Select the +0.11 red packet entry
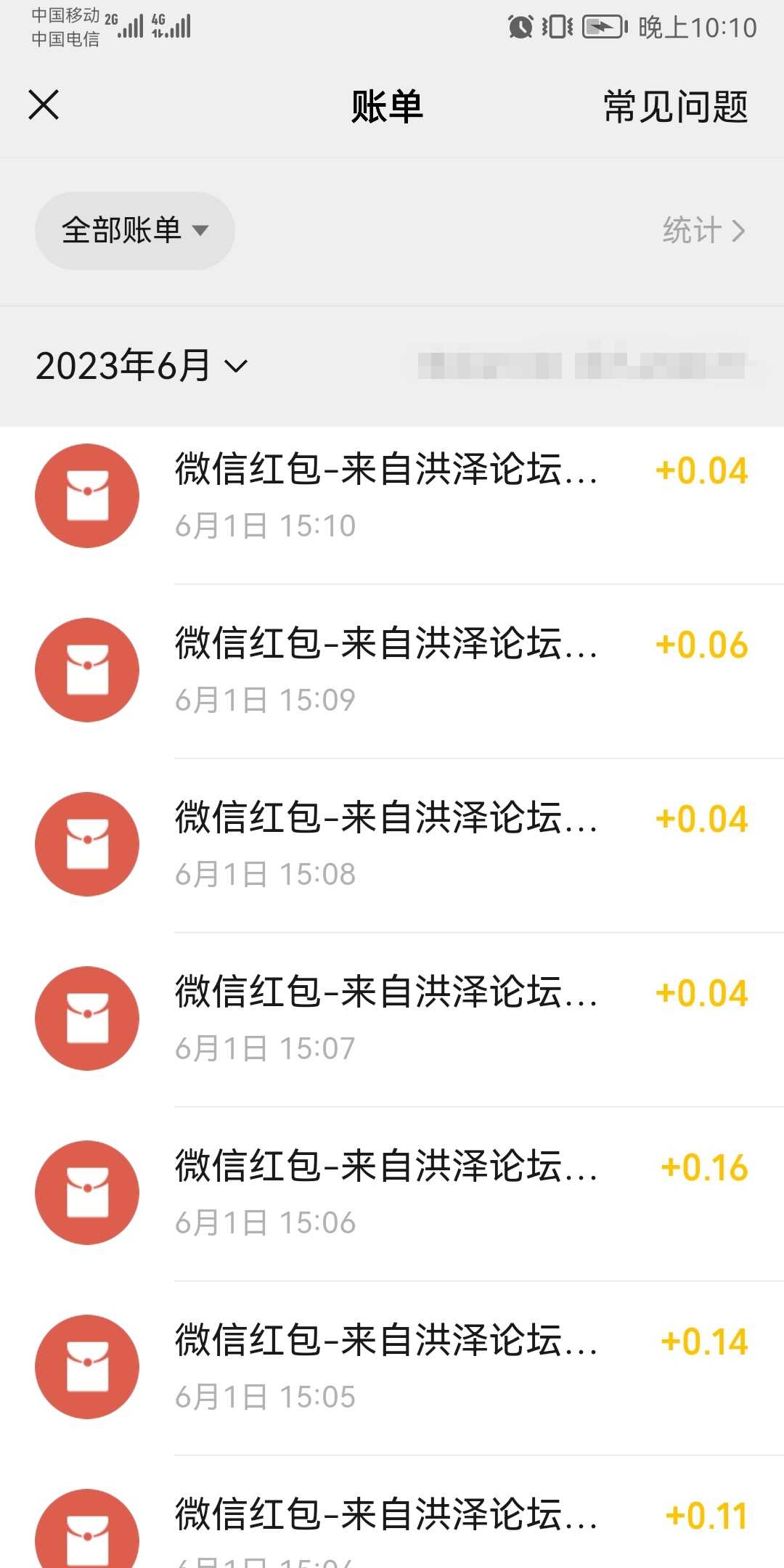784x1568 pixels. [392, 1513]
